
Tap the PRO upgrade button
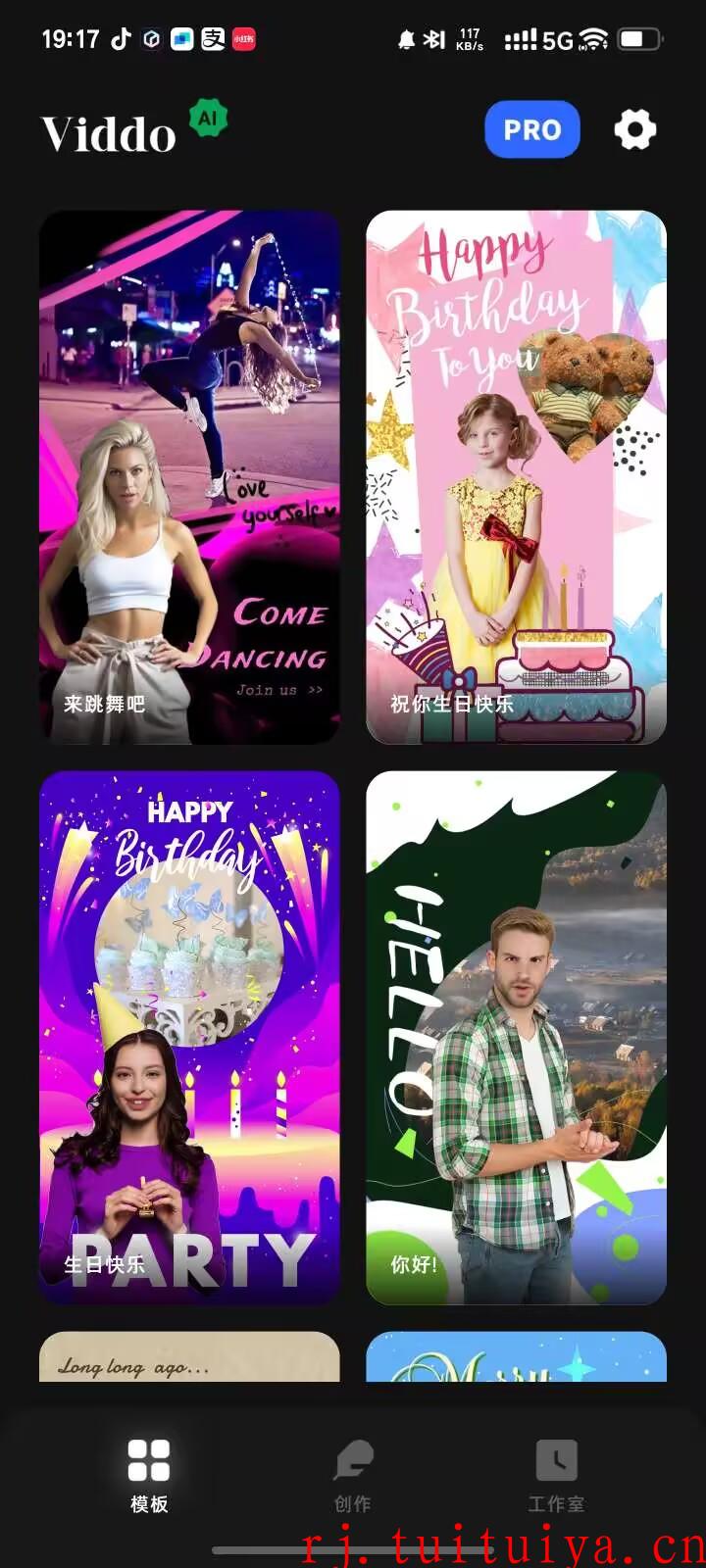coord(531,130)
